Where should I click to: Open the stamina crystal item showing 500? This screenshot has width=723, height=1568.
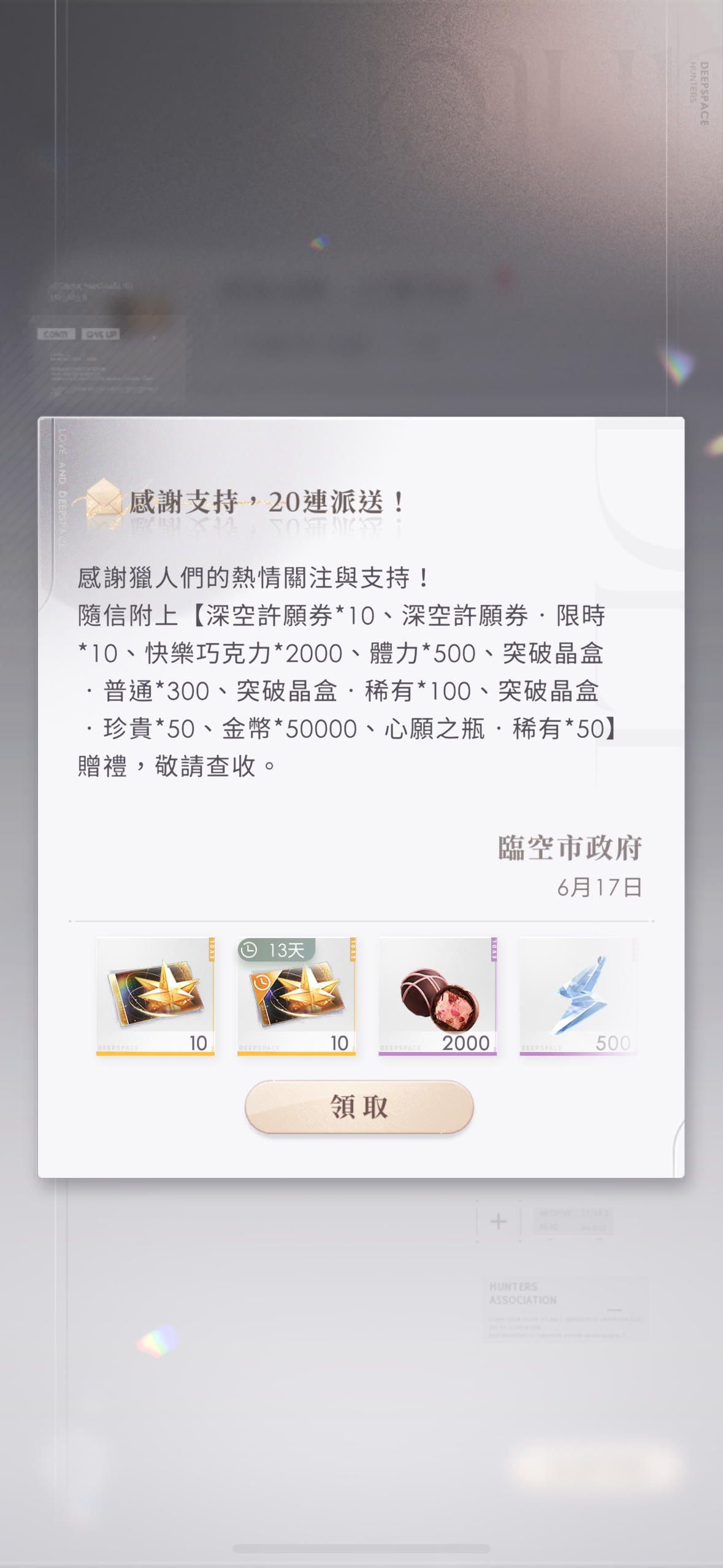578,996
